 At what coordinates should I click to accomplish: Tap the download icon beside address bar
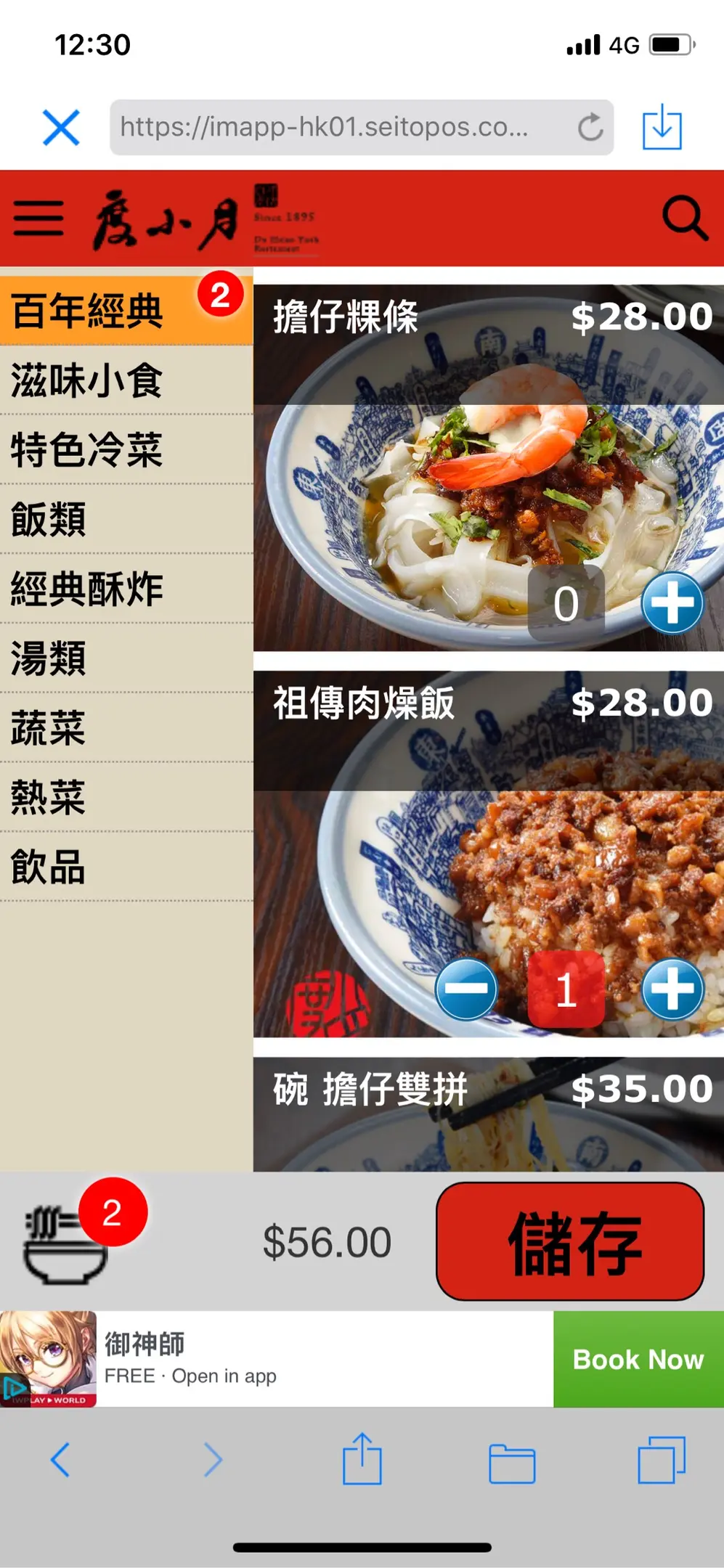(662, 128)
